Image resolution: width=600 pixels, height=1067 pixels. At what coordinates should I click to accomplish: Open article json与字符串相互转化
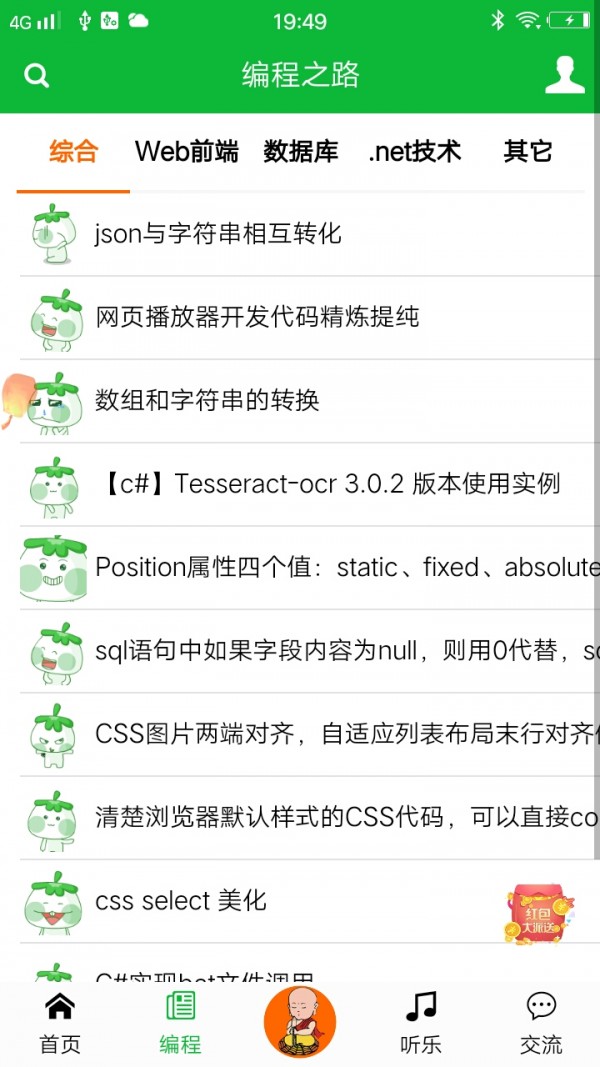[x=218, y=234]
